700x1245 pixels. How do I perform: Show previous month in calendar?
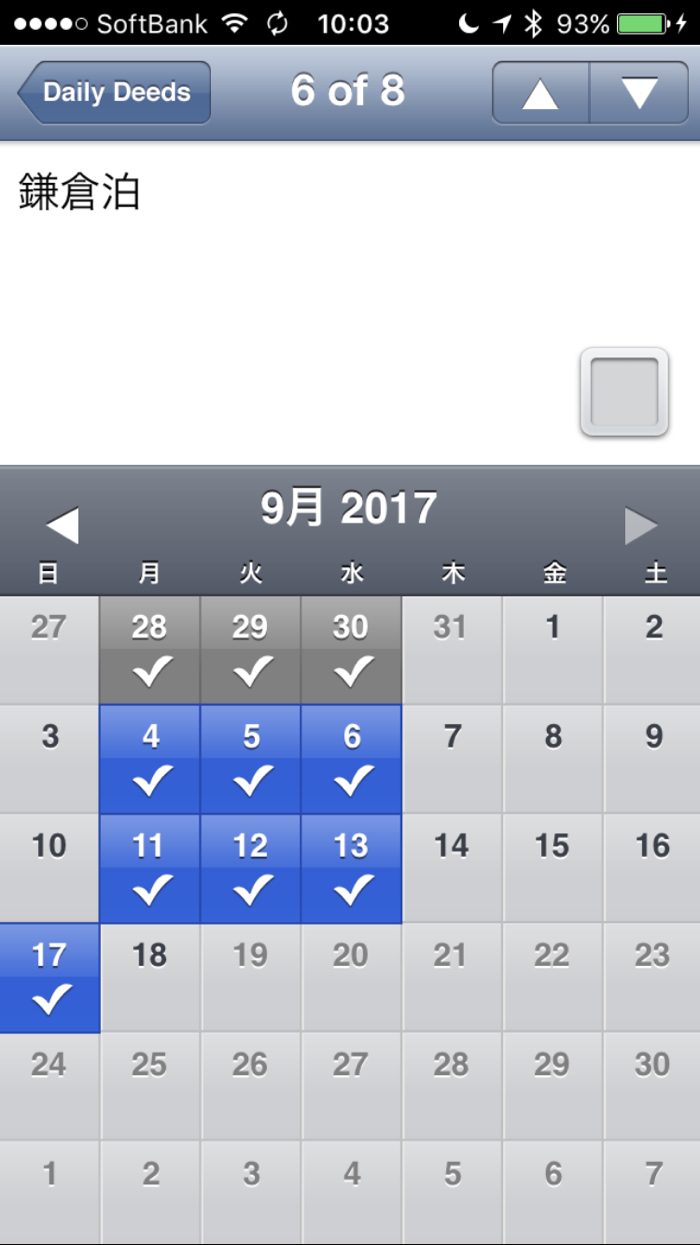click(x=62, y=525)
